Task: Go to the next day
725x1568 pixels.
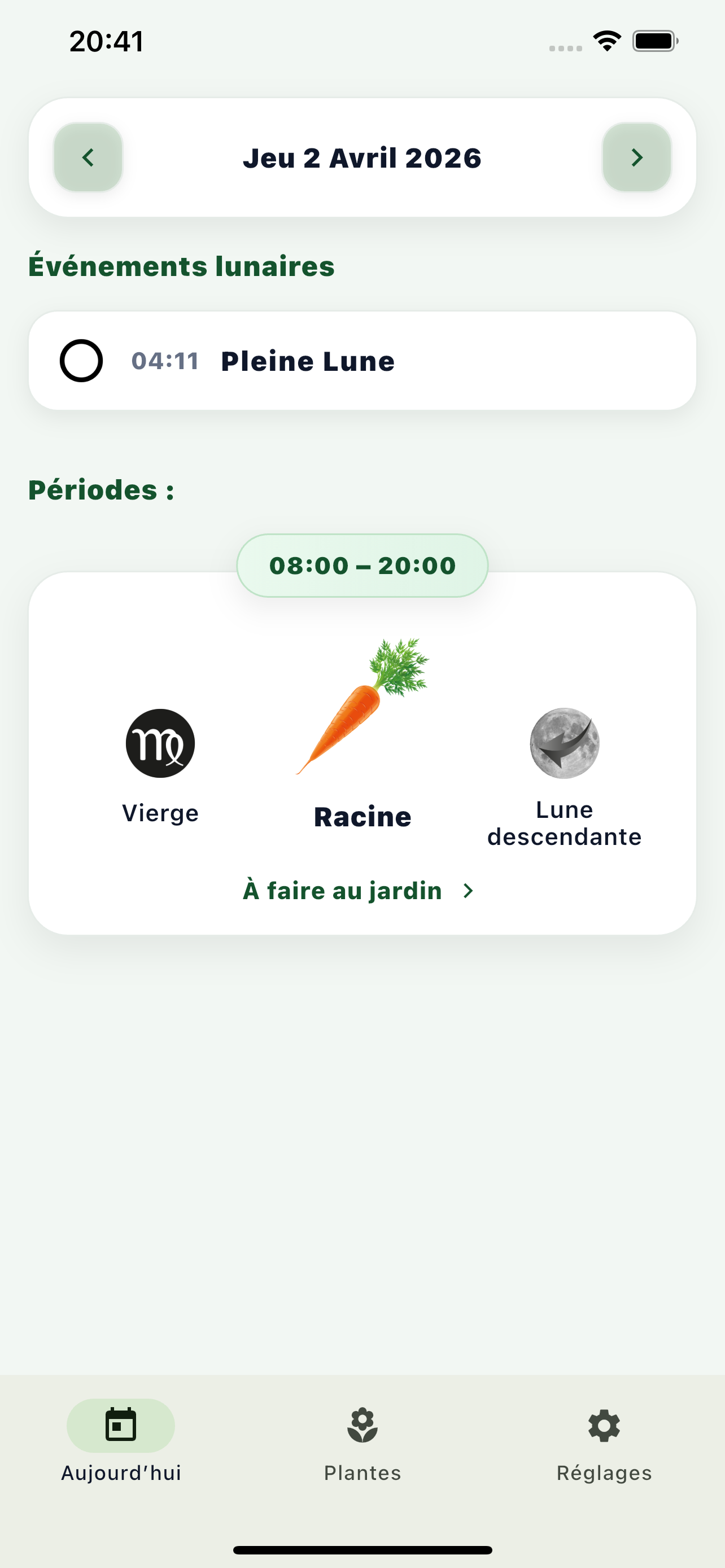Action: coord(636,157)
